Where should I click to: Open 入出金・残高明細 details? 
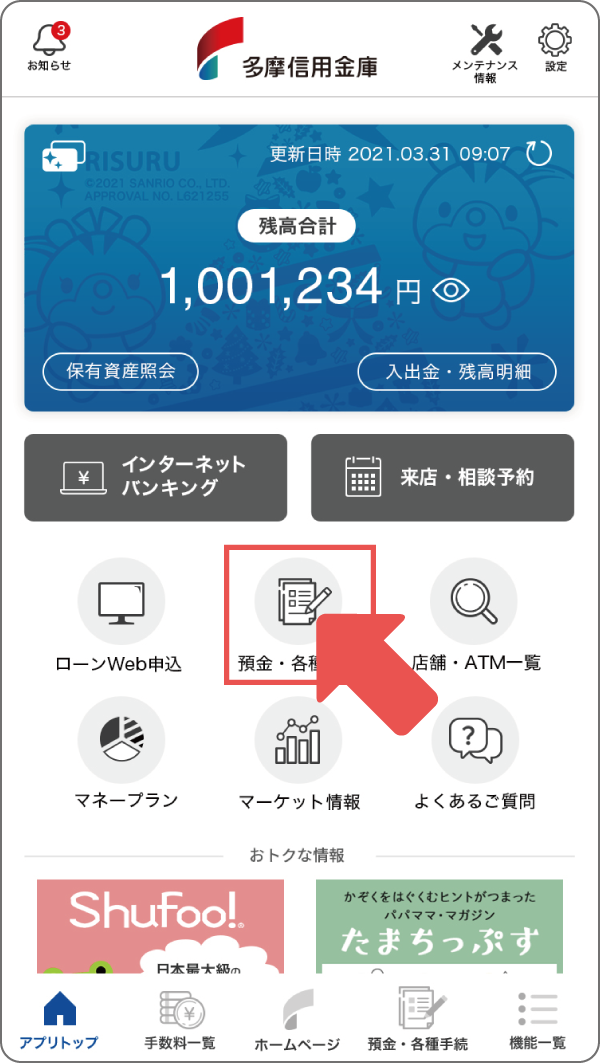[457, 372]
